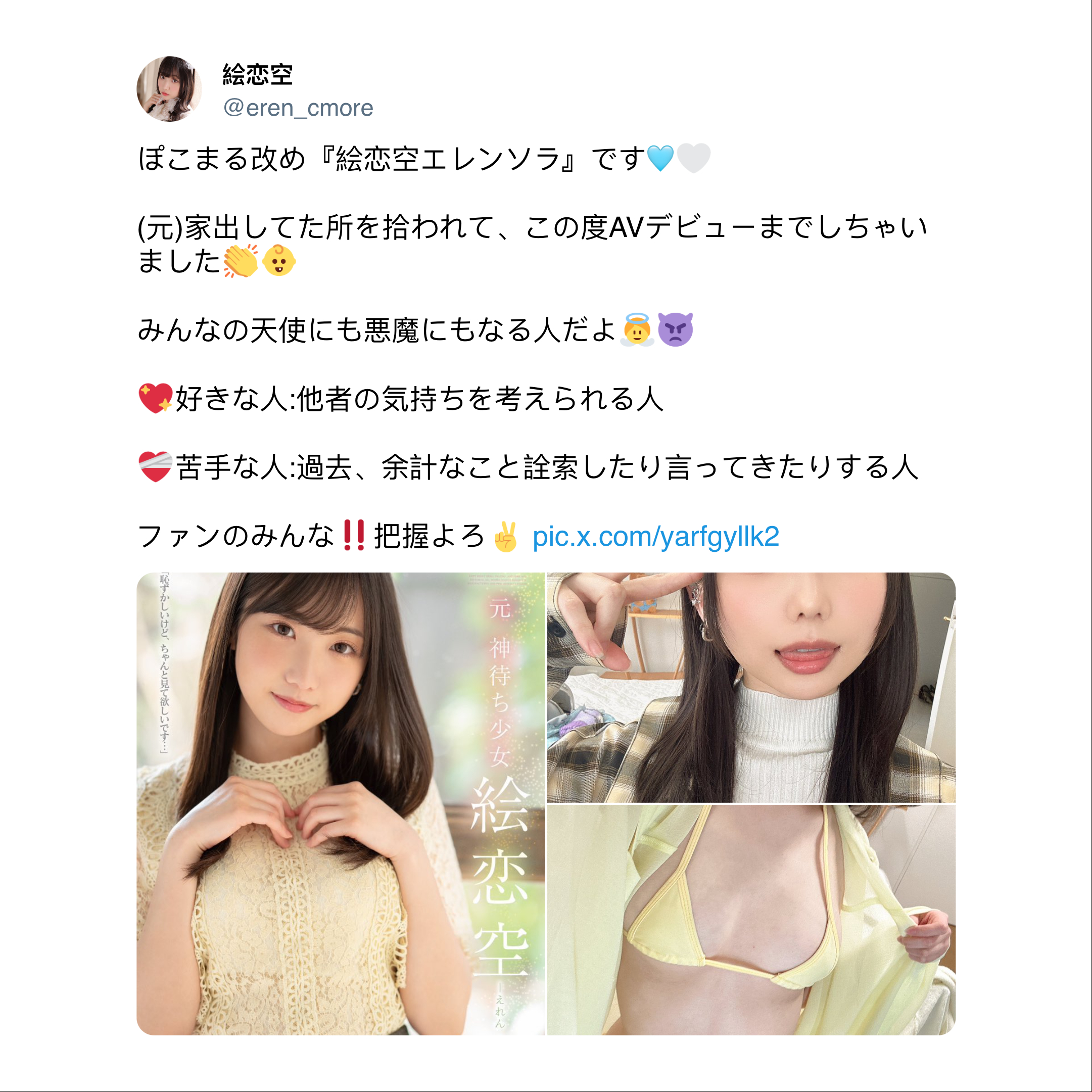
Task: Open the 絵恋空 profile avatar
Action: (x=169, y=89)
